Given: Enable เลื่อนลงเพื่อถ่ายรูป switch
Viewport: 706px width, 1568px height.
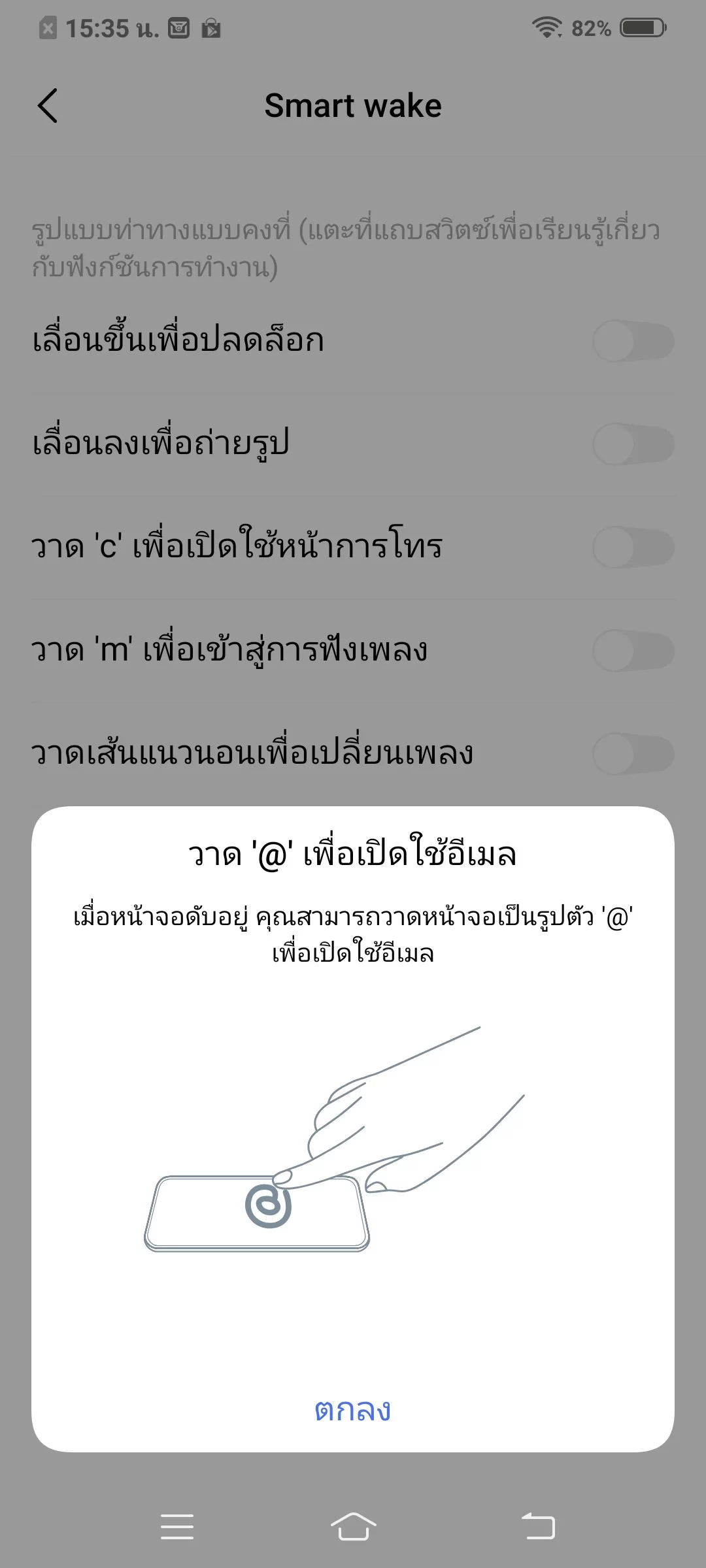Looking at the screenshot, I should (633, 444).
